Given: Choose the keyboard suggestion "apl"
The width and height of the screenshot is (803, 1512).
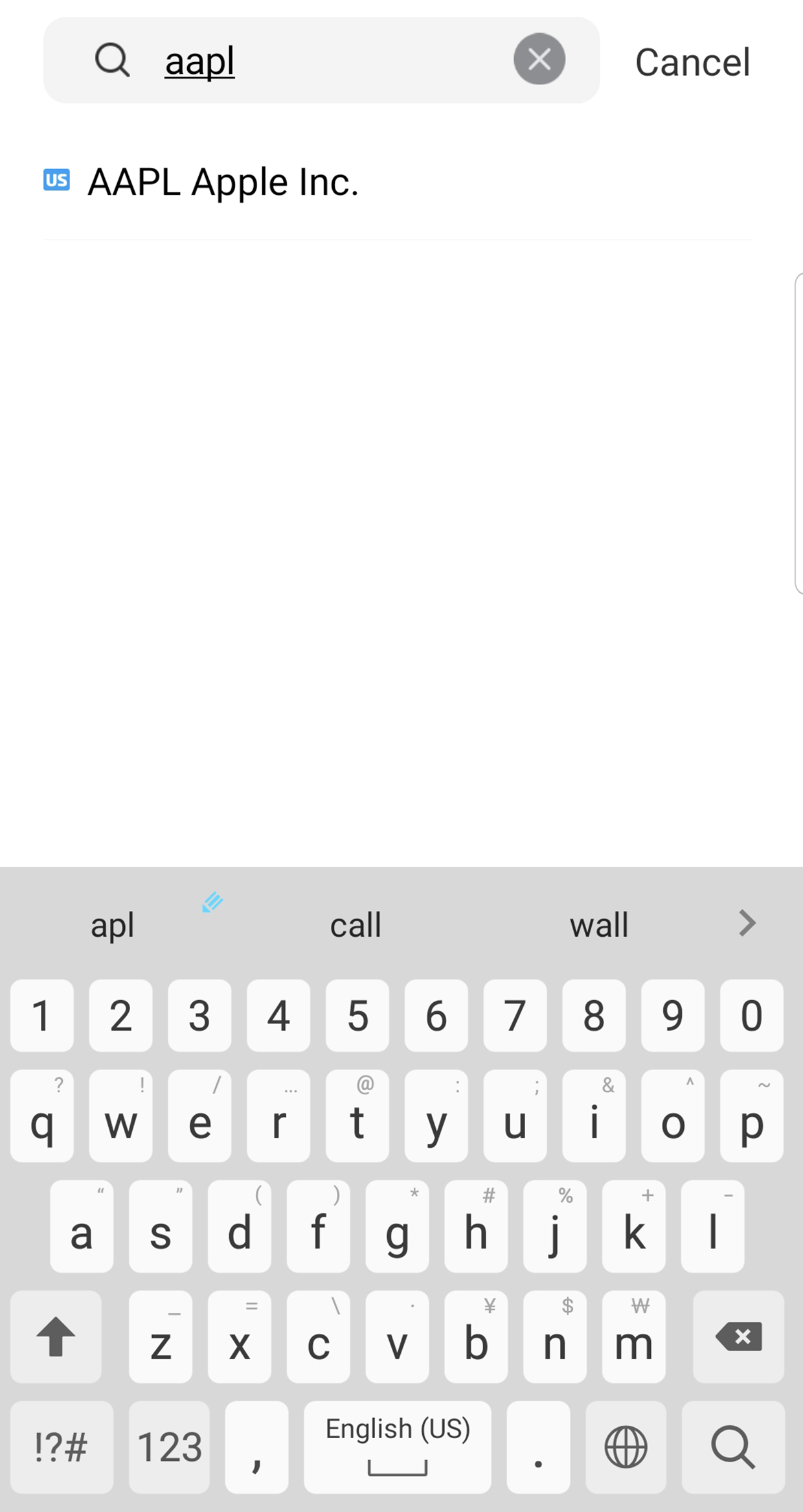Looking at the screenshot, I should [x=112, y=925].
